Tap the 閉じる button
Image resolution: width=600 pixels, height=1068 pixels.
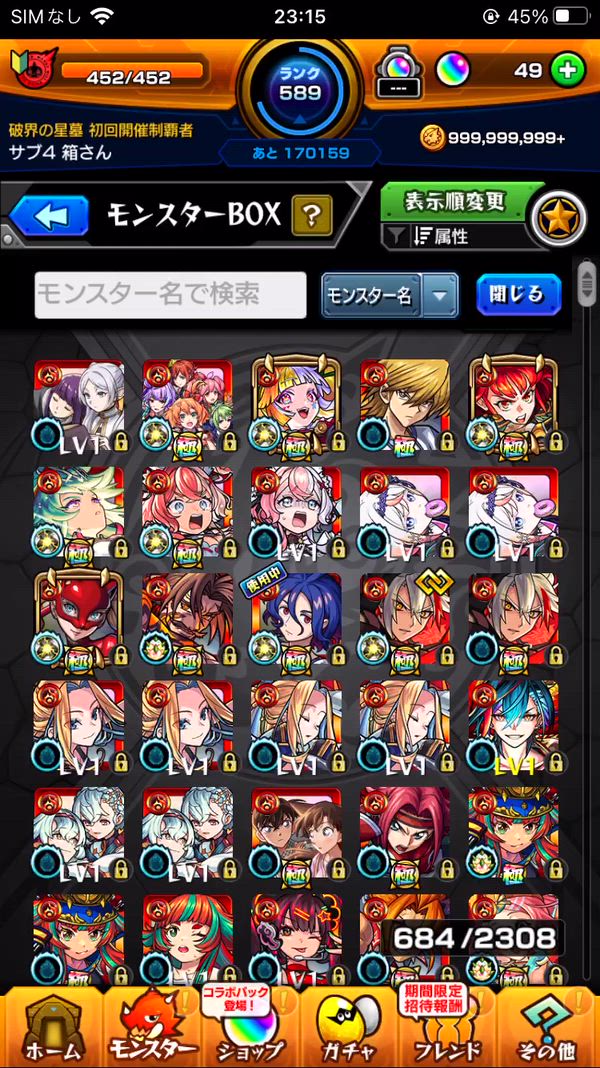(x=519, y=294)
